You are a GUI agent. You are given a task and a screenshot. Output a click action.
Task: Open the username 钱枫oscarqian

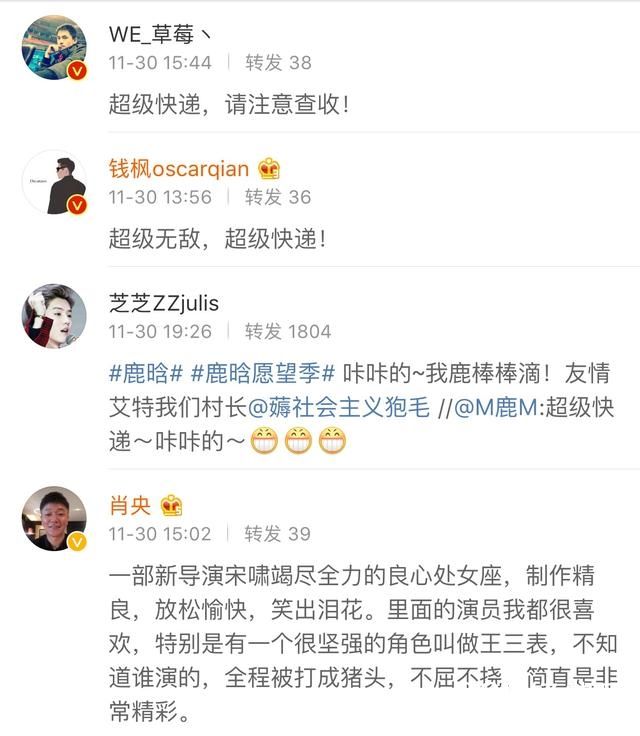tap(179, 168)
